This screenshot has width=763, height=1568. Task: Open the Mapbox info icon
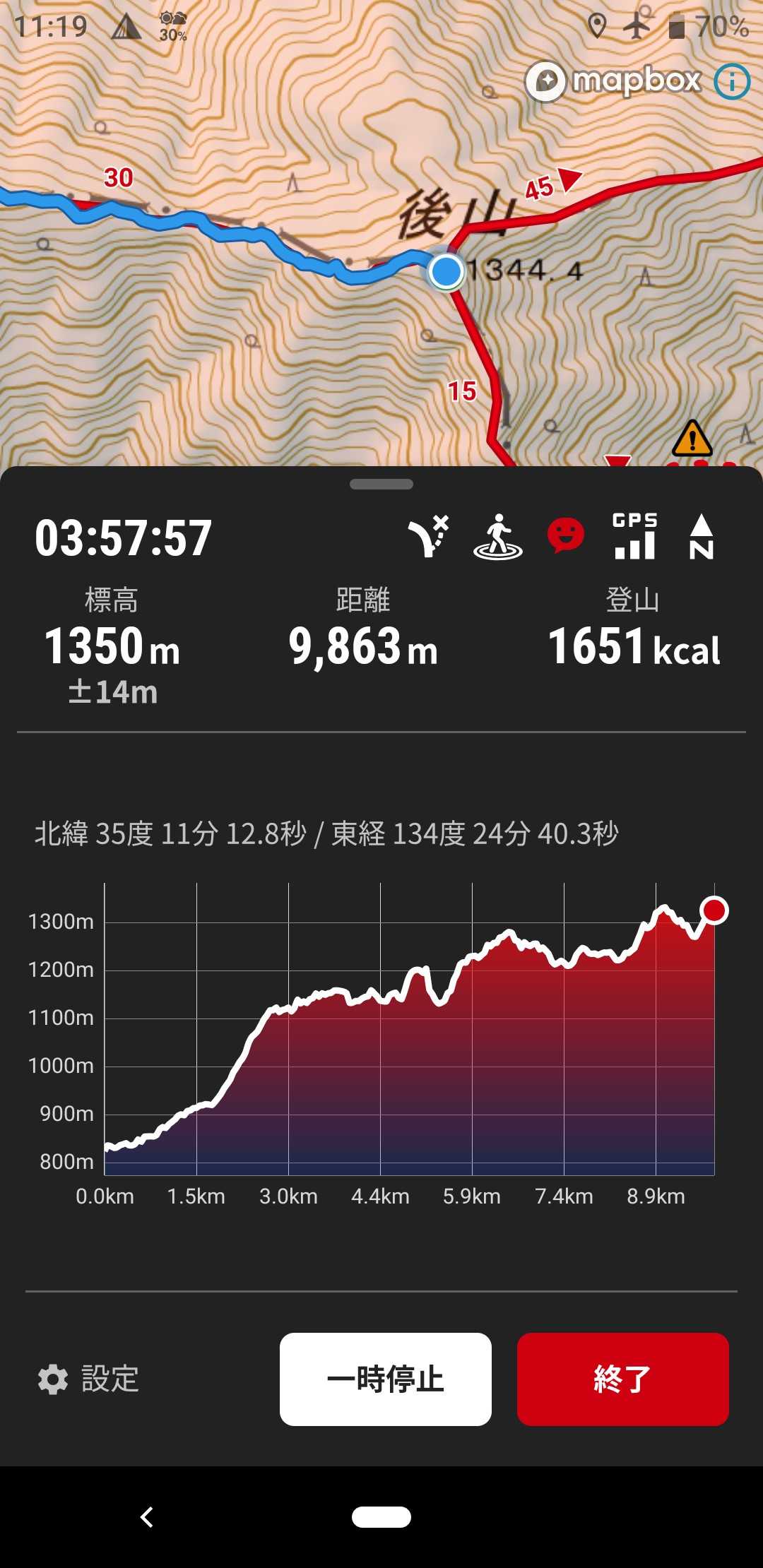pyautogui.click(x=731, y=82)
